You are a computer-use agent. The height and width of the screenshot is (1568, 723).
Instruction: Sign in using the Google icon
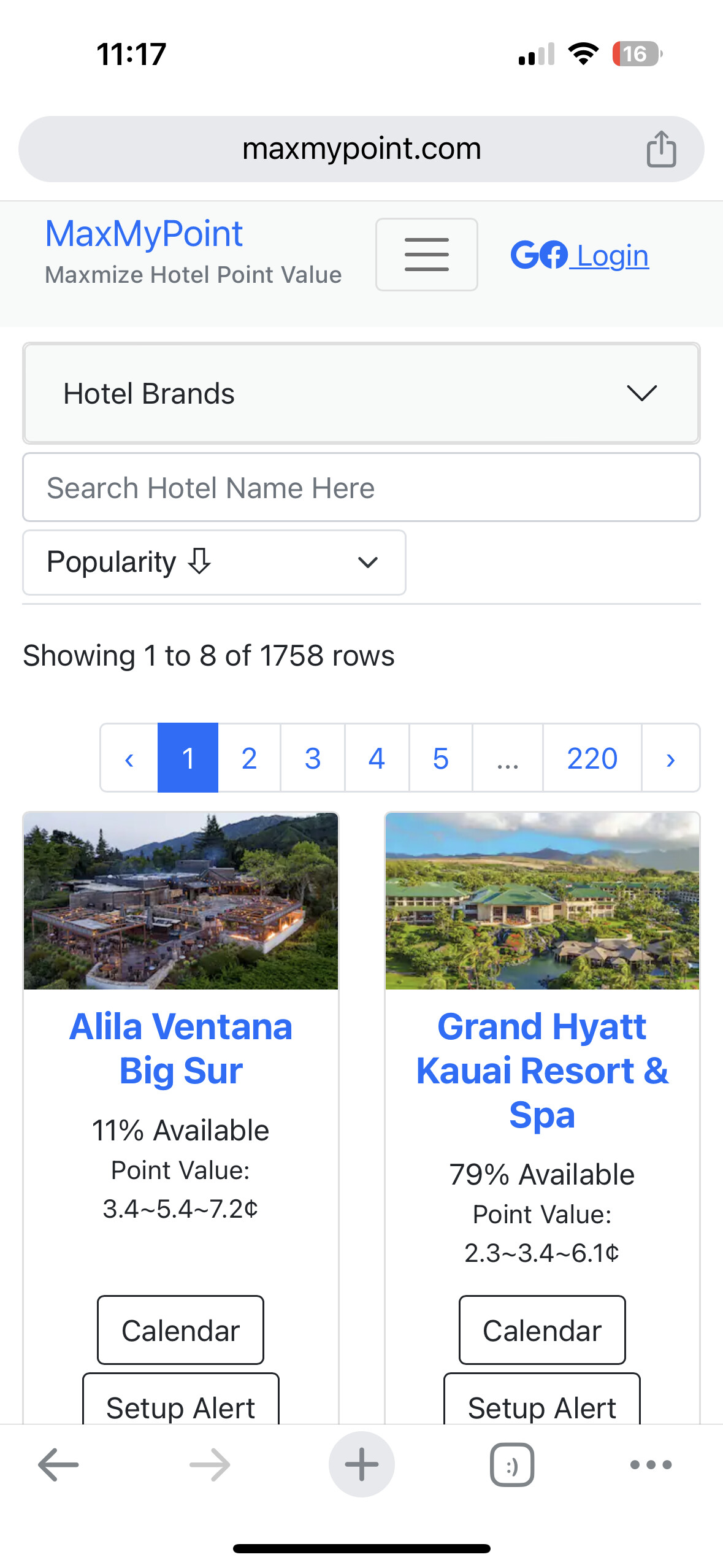coord(527,255)
